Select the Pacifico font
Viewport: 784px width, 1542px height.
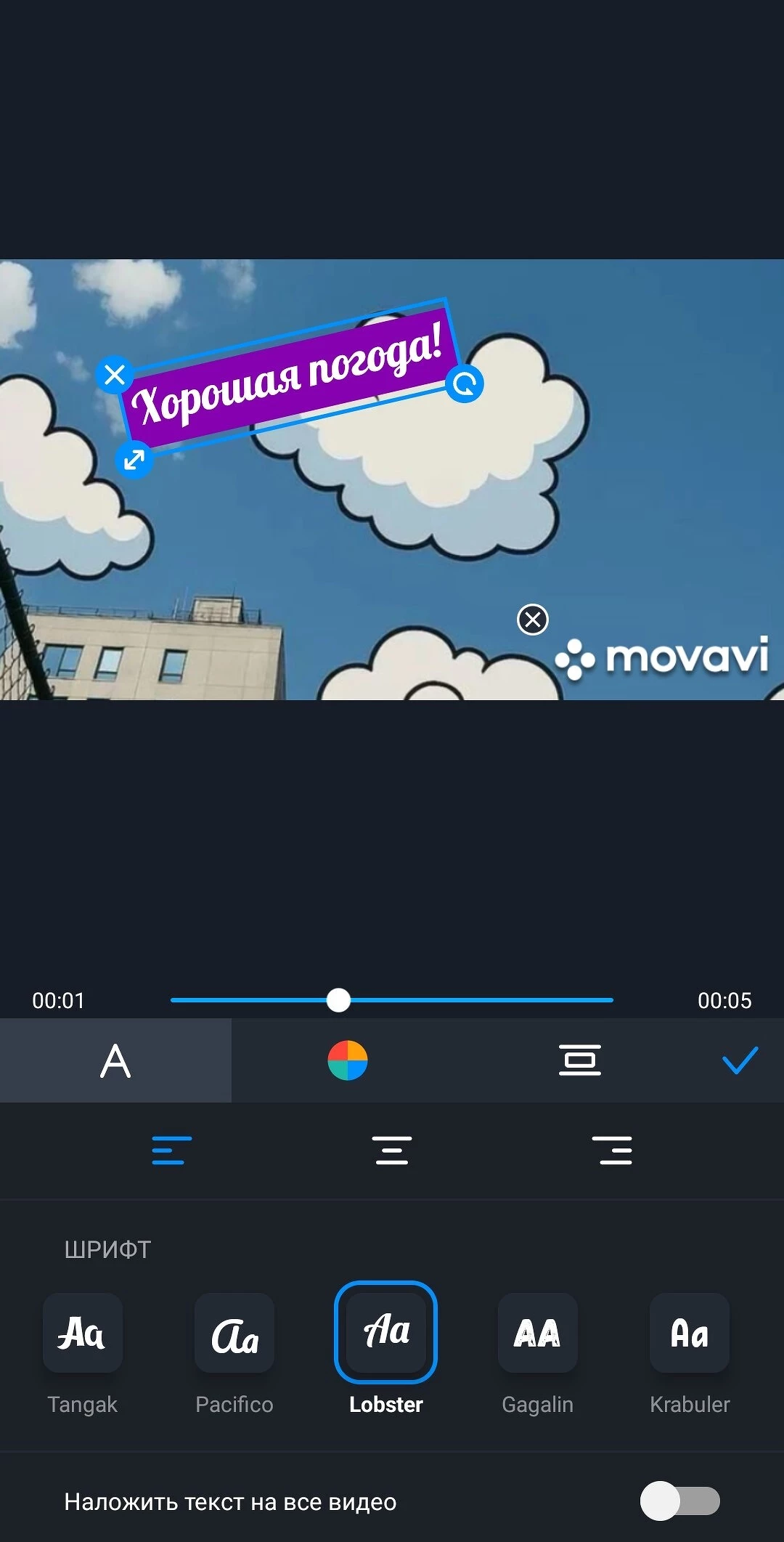(234, 1333)
